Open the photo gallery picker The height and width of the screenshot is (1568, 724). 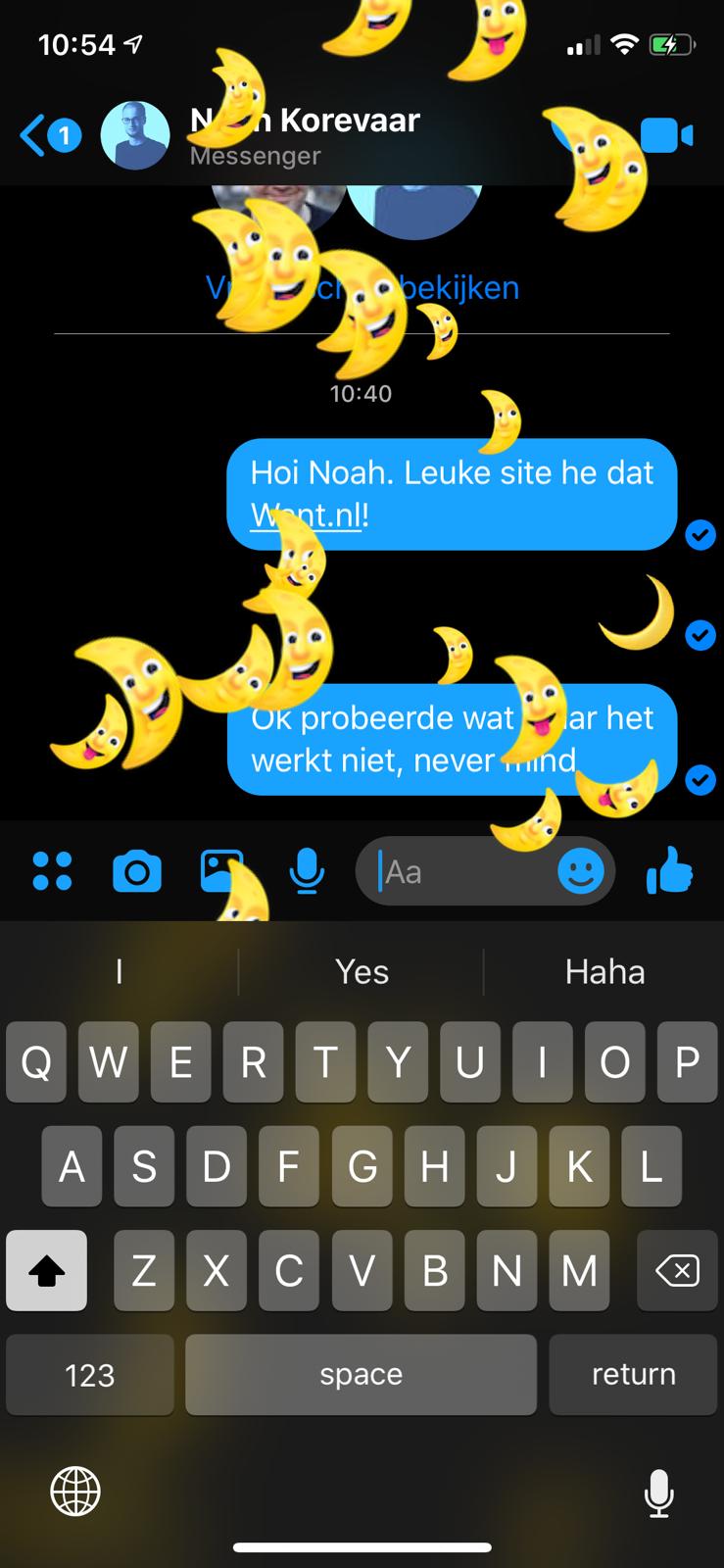point(220,869)
